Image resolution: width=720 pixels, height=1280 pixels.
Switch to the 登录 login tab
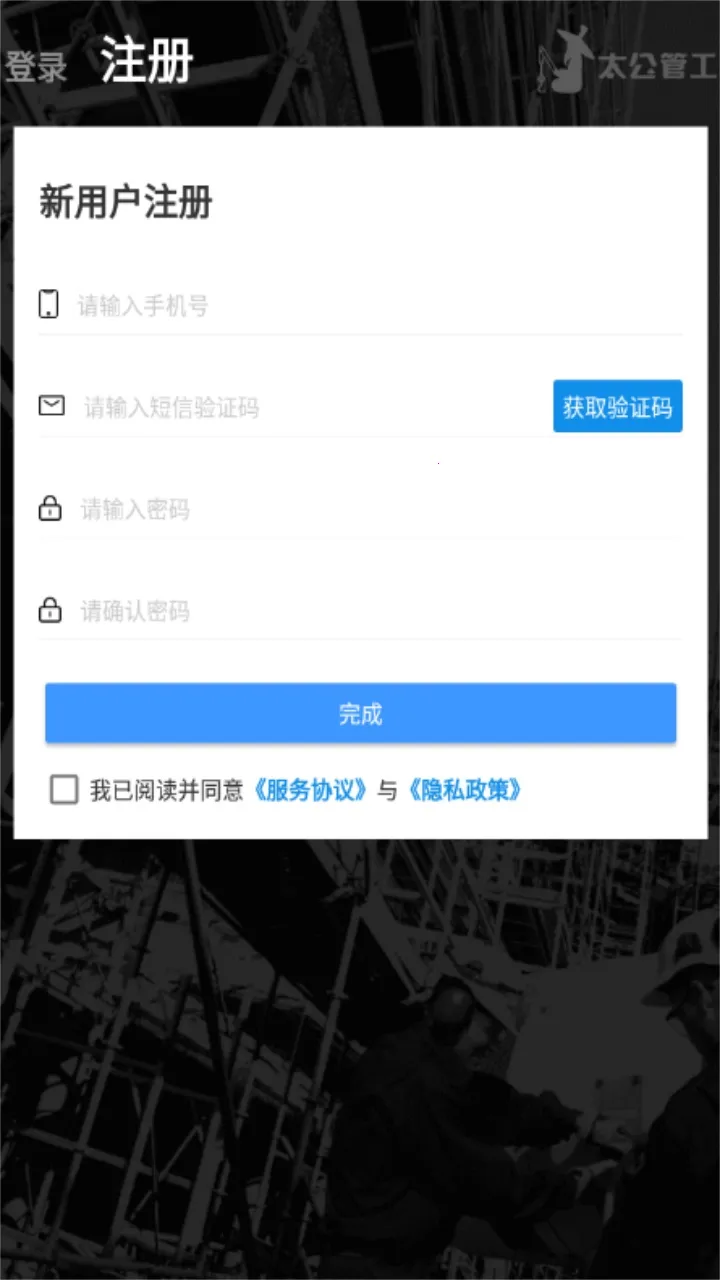coord(36,66)
